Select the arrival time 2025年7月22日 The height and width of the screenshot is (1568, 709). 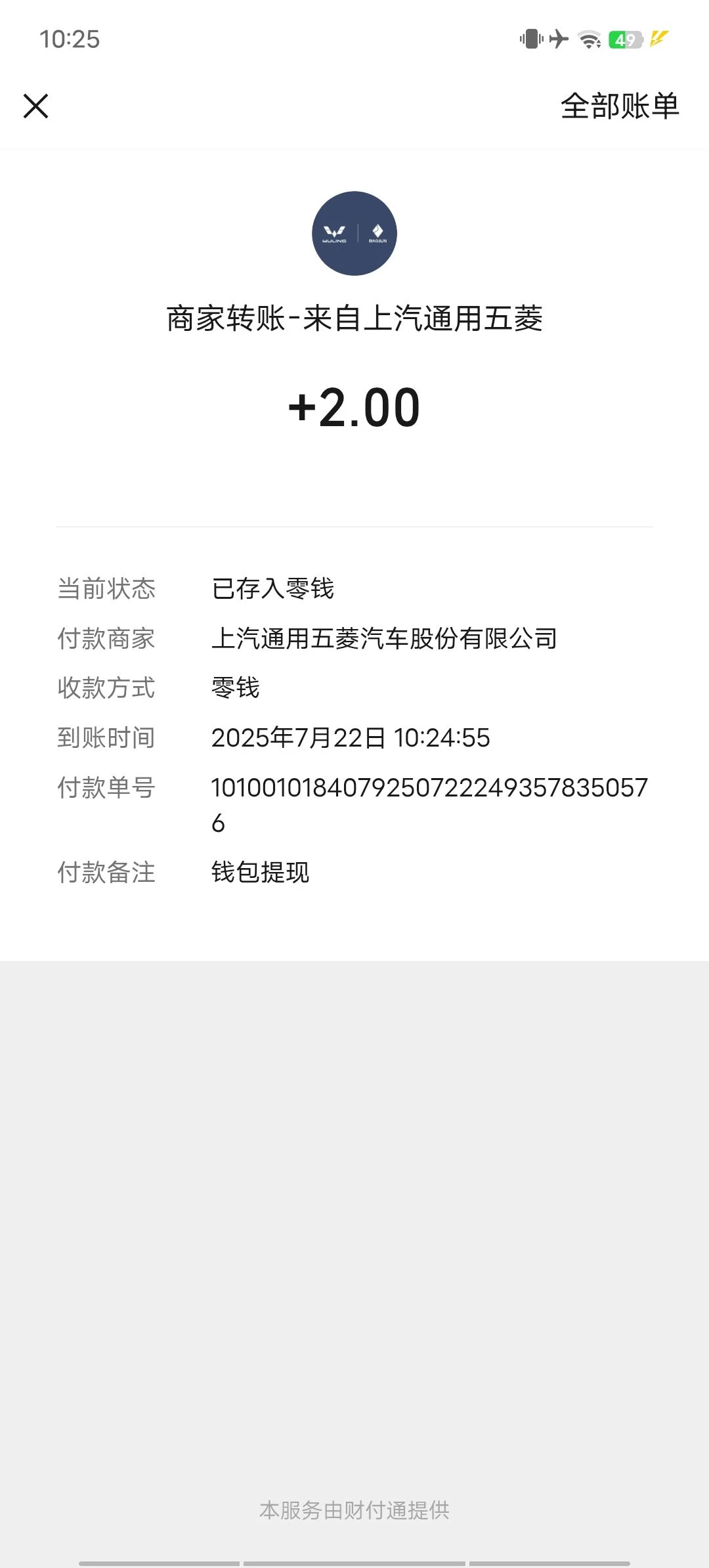tap(350, 738)
